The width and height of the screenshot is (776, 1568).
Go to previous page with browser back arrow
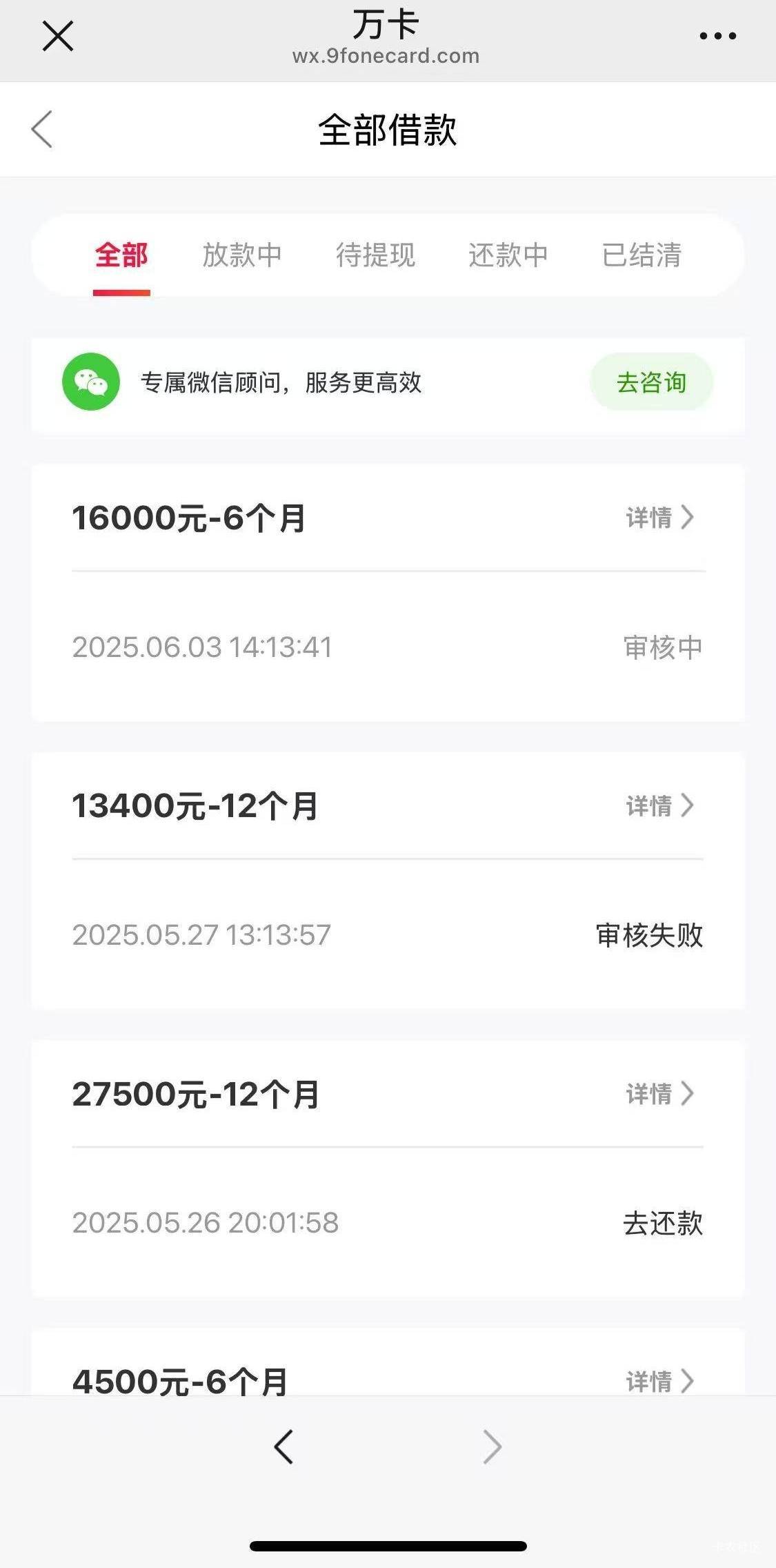(283, 1447)
